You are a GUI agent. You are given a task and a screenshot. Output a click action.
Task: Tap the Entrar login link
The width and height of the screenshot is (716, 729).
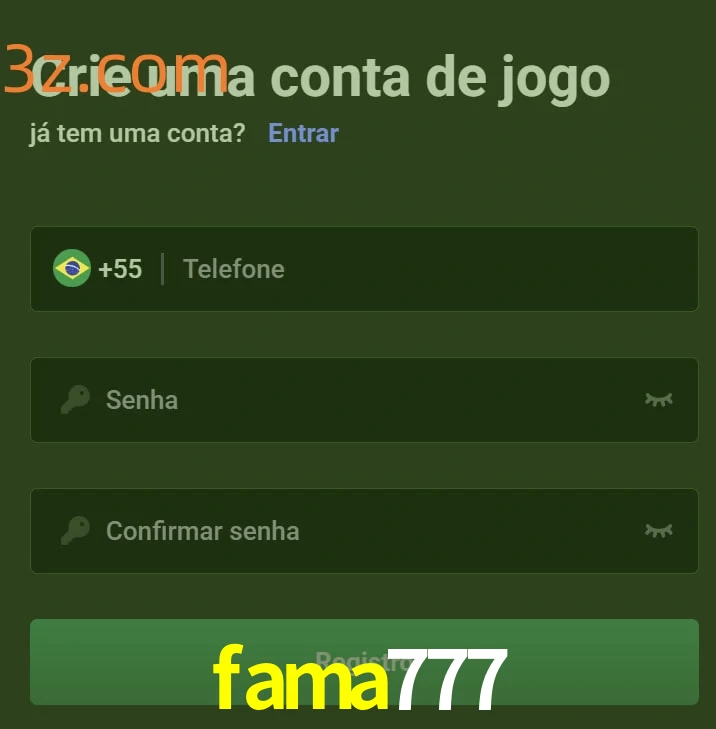303,133
